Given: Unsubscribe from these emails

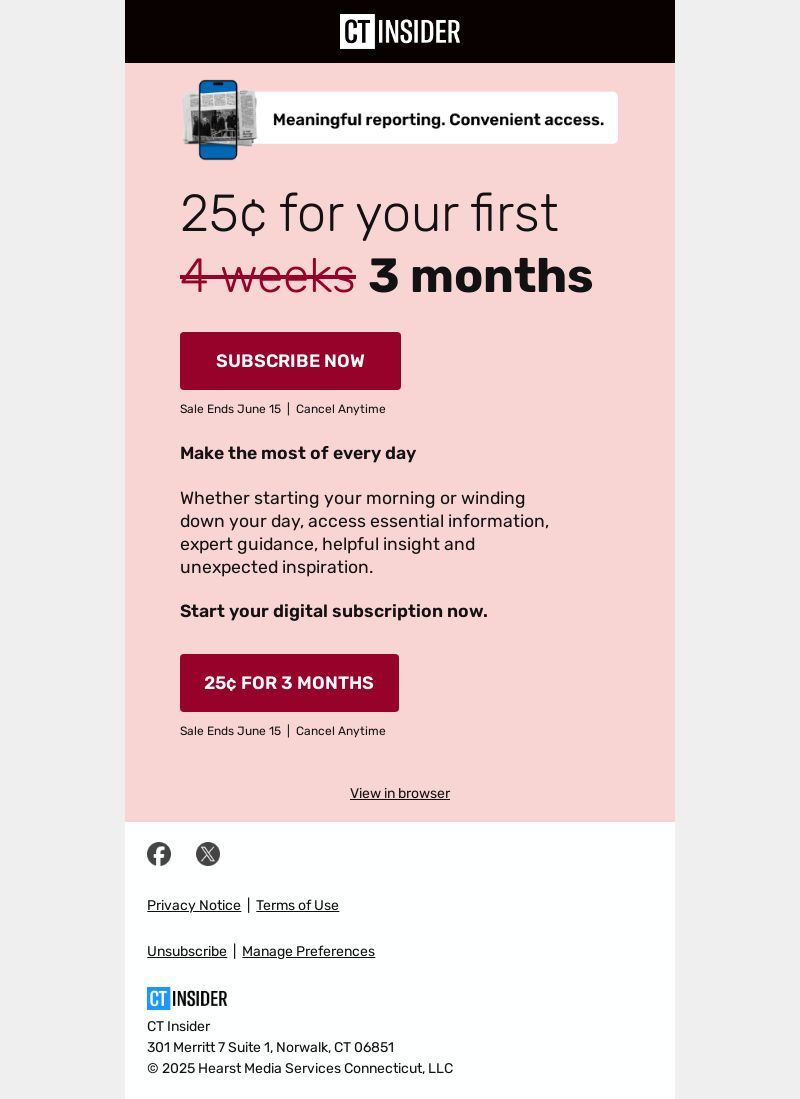Looking at the screenshot, I should tap(187, 951).
